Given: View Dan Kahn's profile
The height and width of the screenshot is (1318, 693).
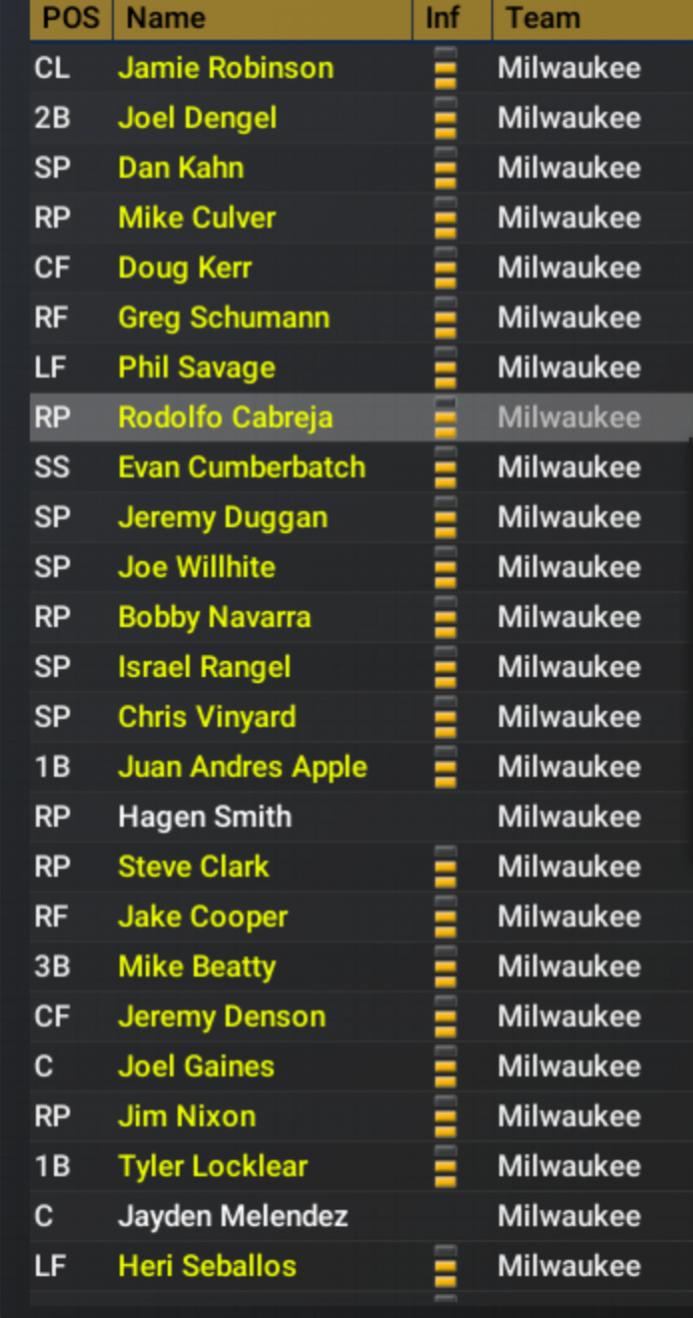Looking at the screenshot, I should [181, 168].
